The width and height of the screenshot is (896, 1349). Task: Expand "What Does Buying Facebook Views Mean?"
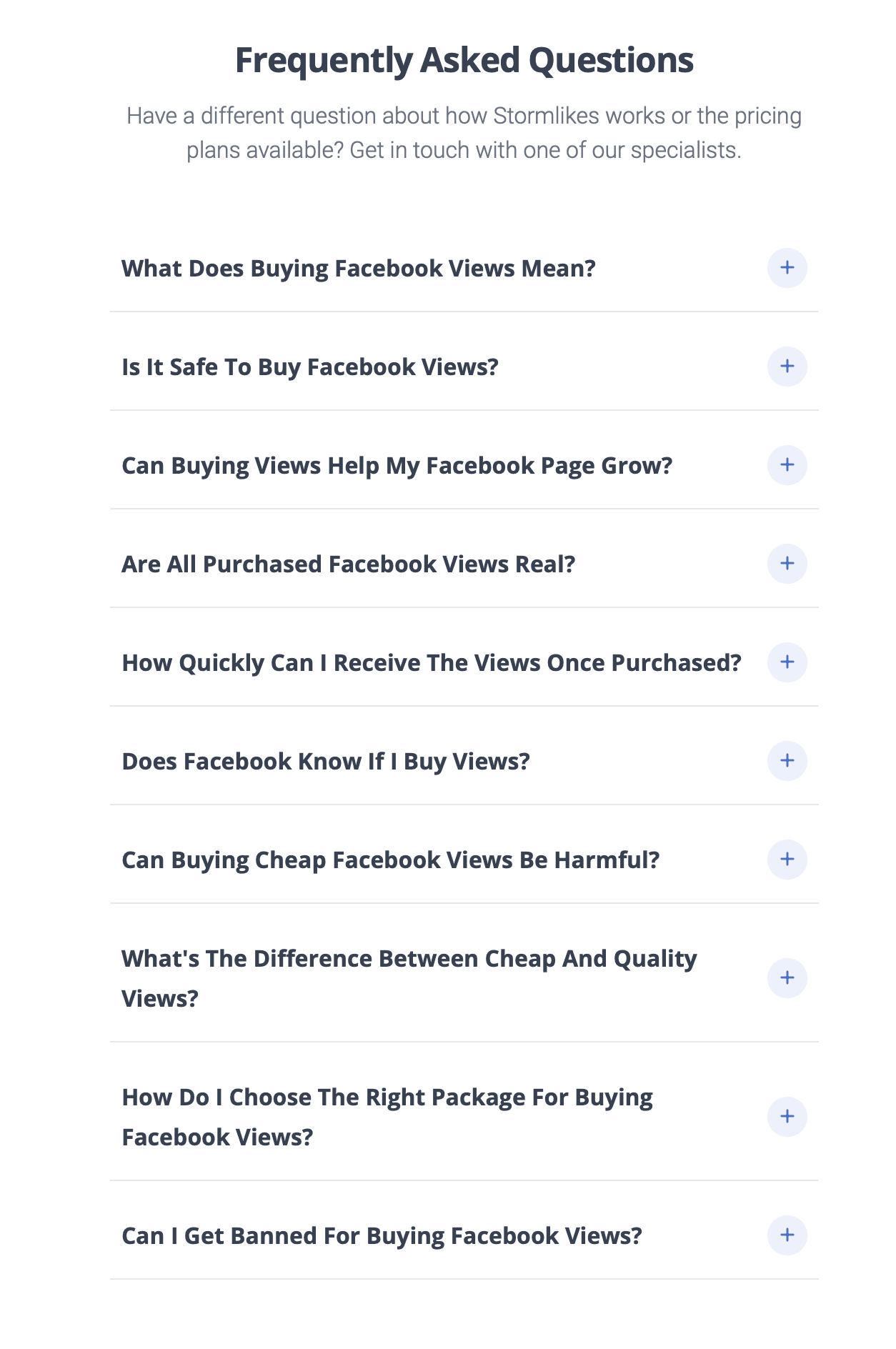359,268
